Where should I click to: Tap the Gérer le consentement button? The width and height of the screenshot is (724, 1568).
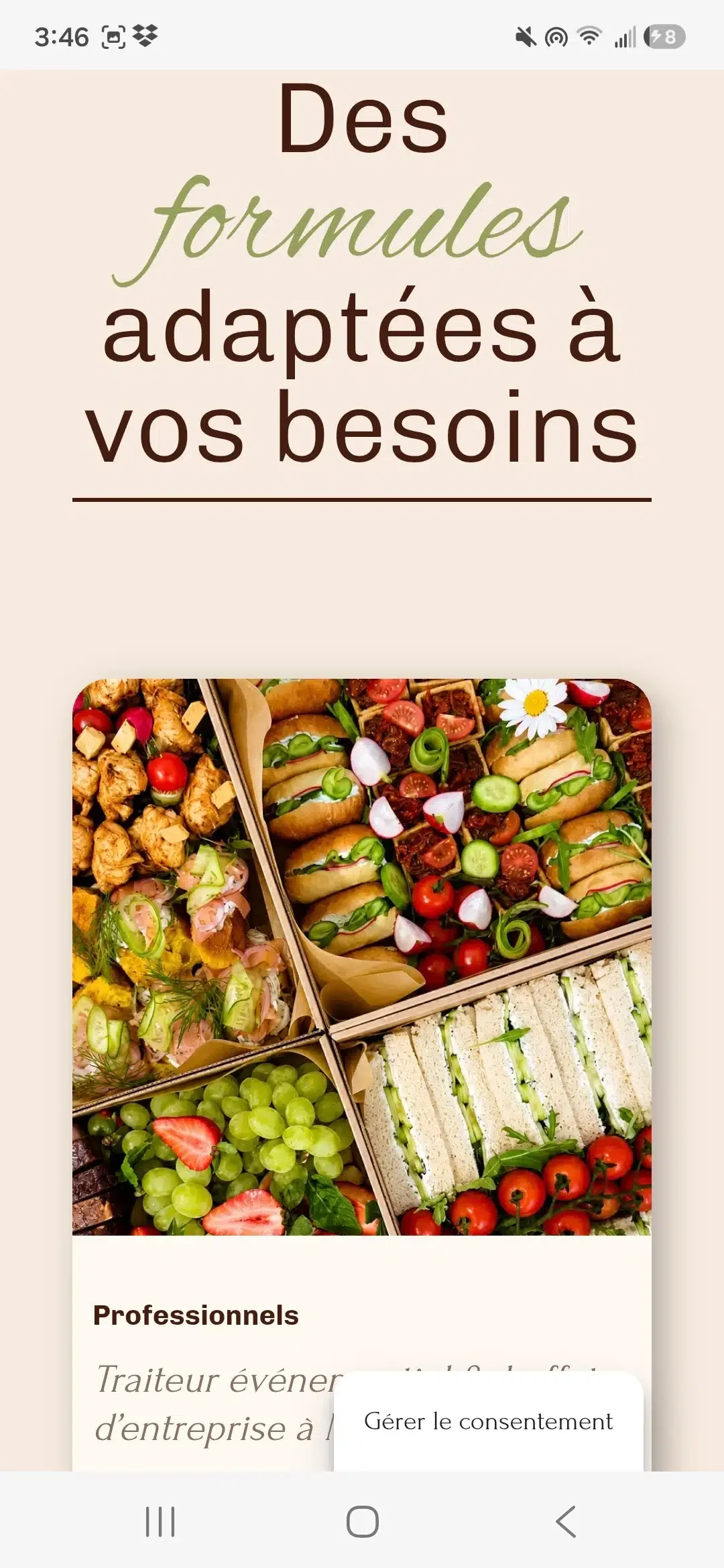point(488,1421)
